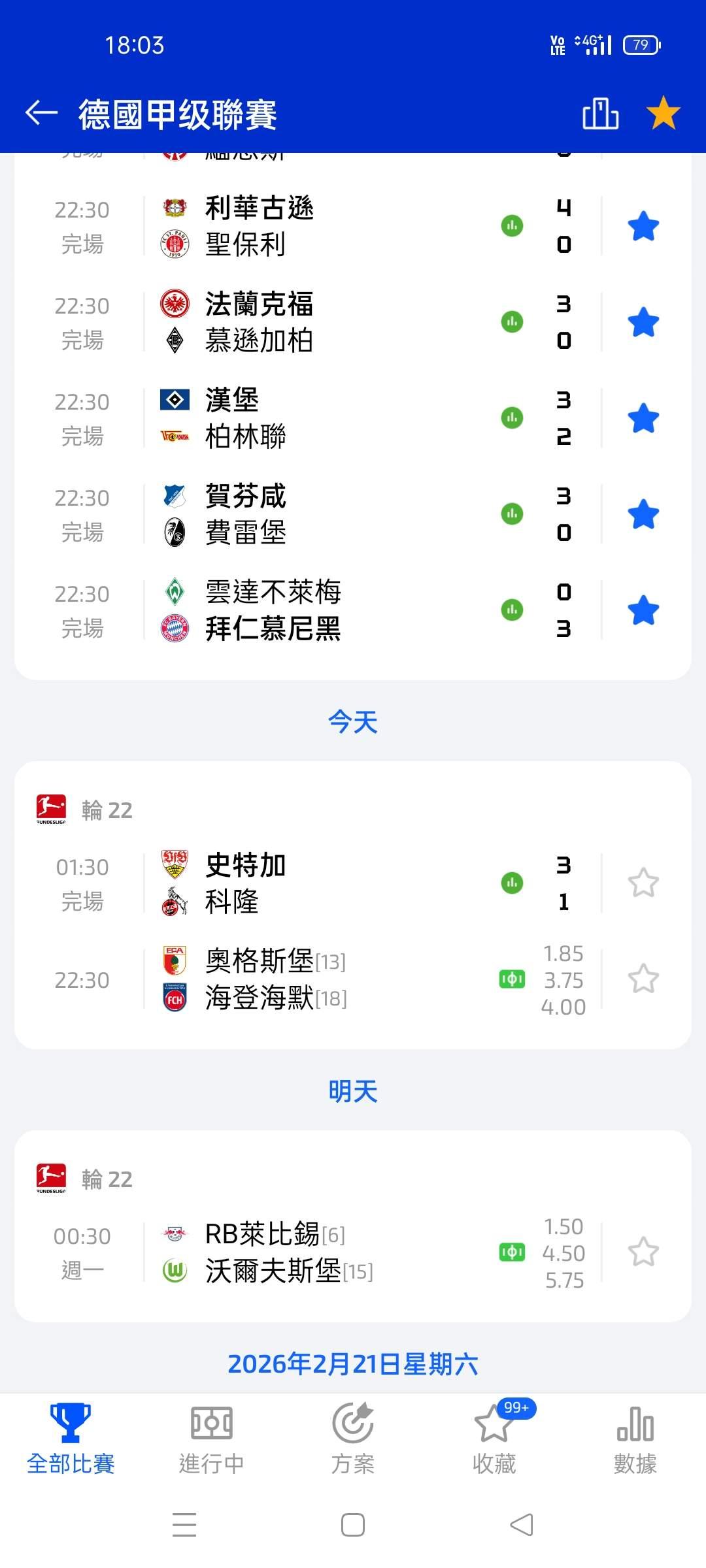The height and width of the screenshot is (1568, 706).
Task: Go to the 收藏 tab
Action: (494, 1439)
